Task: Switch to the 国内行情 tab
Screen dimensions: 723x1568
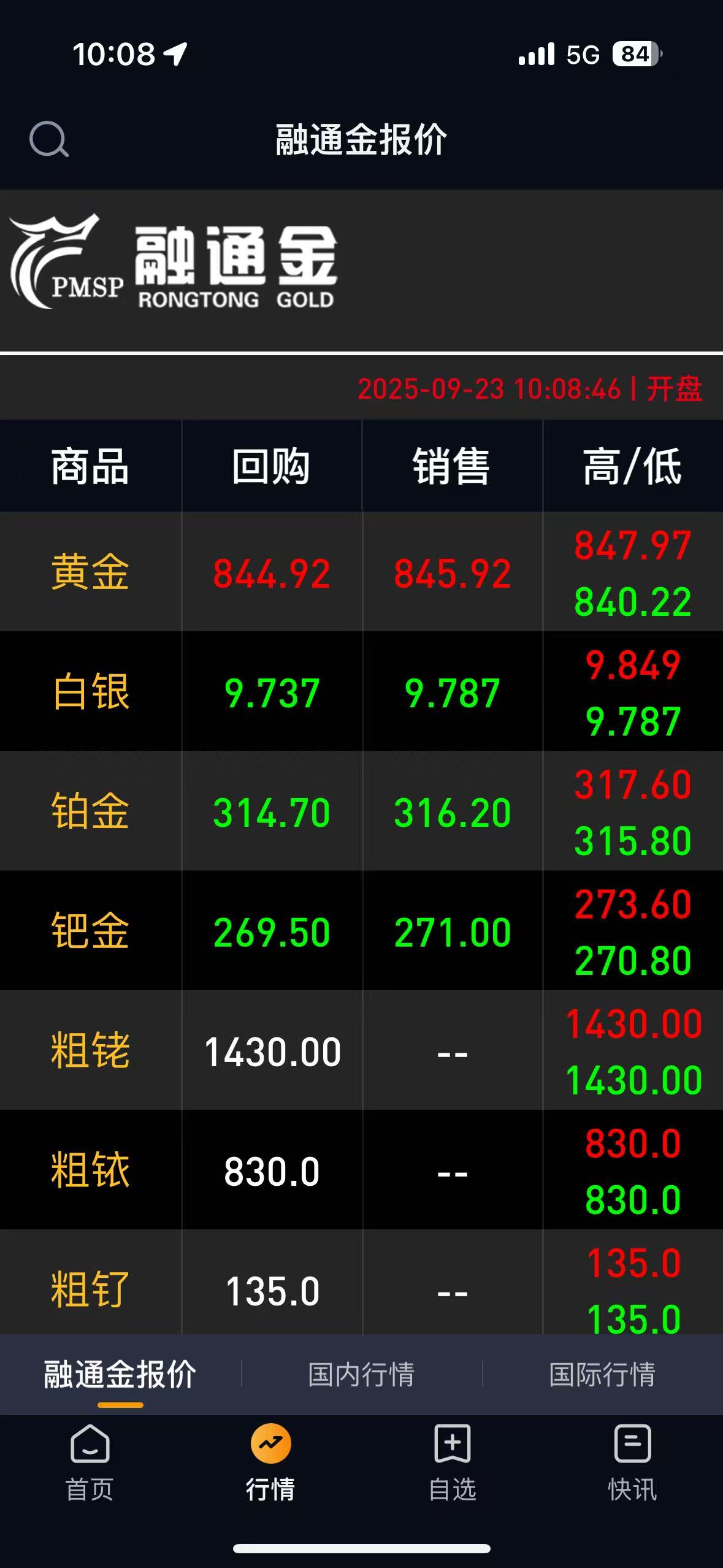Action: click(361, 1374)
